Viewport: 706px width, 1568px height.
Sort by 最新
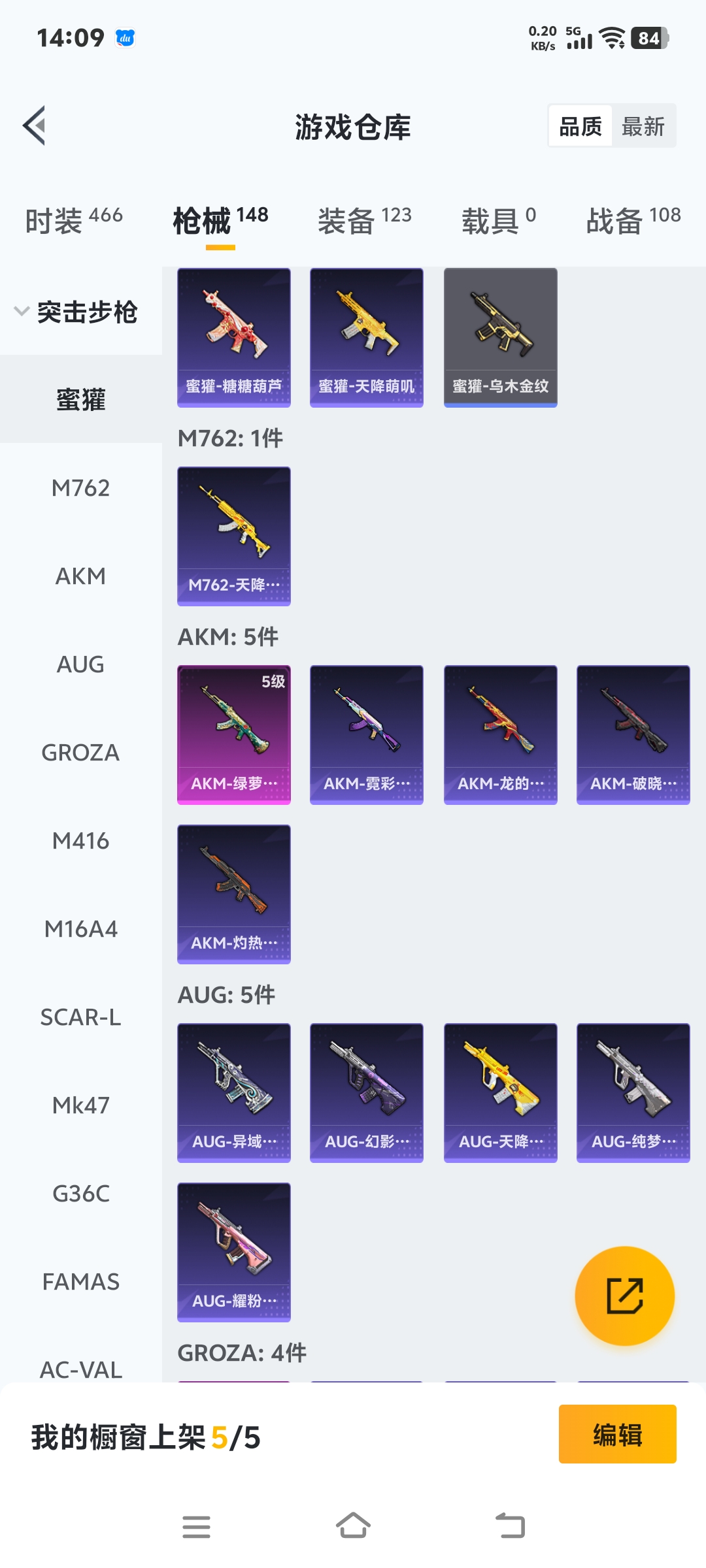(x=643, y=126)
